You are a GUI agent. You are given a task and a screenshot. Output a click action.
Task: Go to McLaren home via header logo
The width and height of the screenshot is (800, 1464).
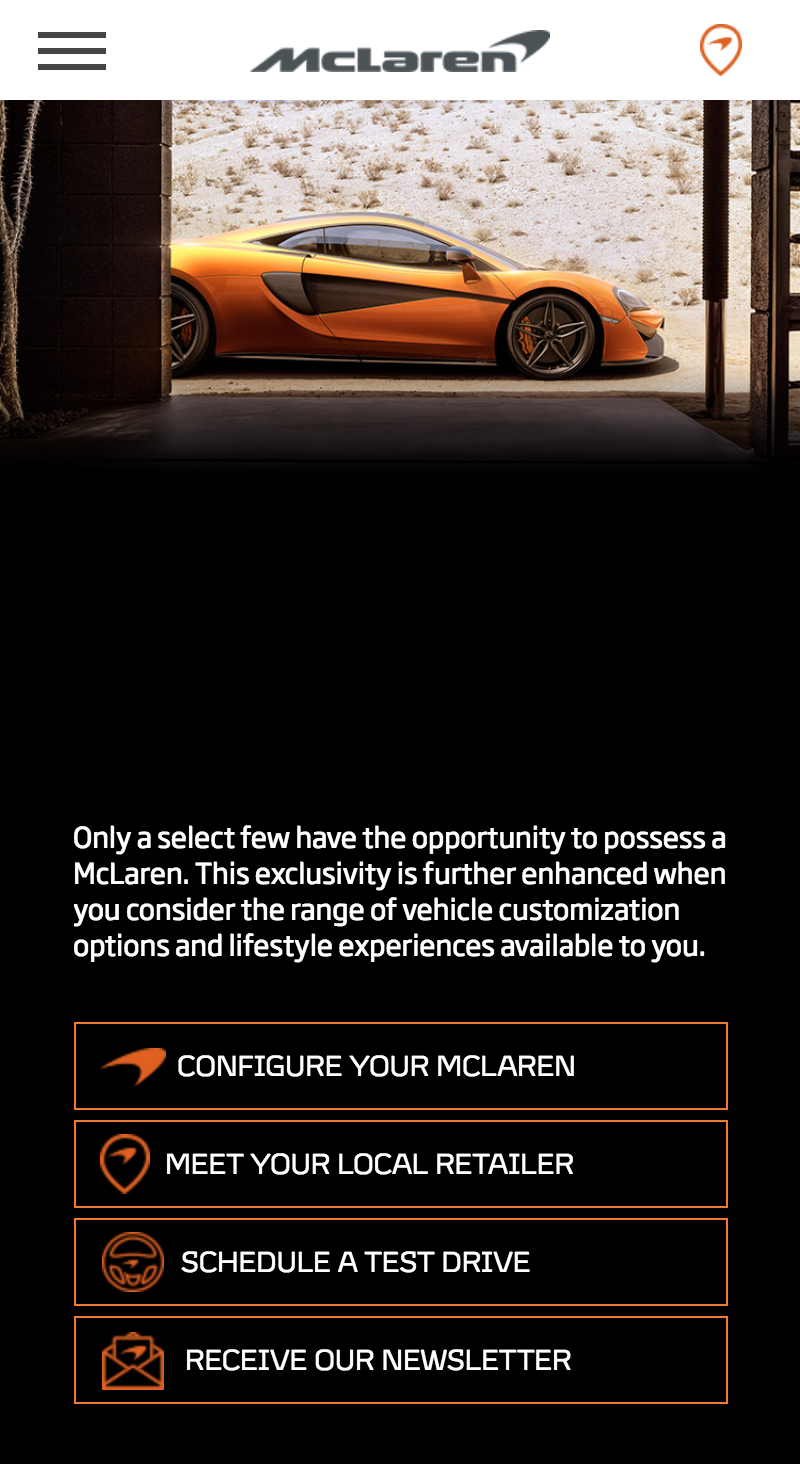(x=400, y=52)
